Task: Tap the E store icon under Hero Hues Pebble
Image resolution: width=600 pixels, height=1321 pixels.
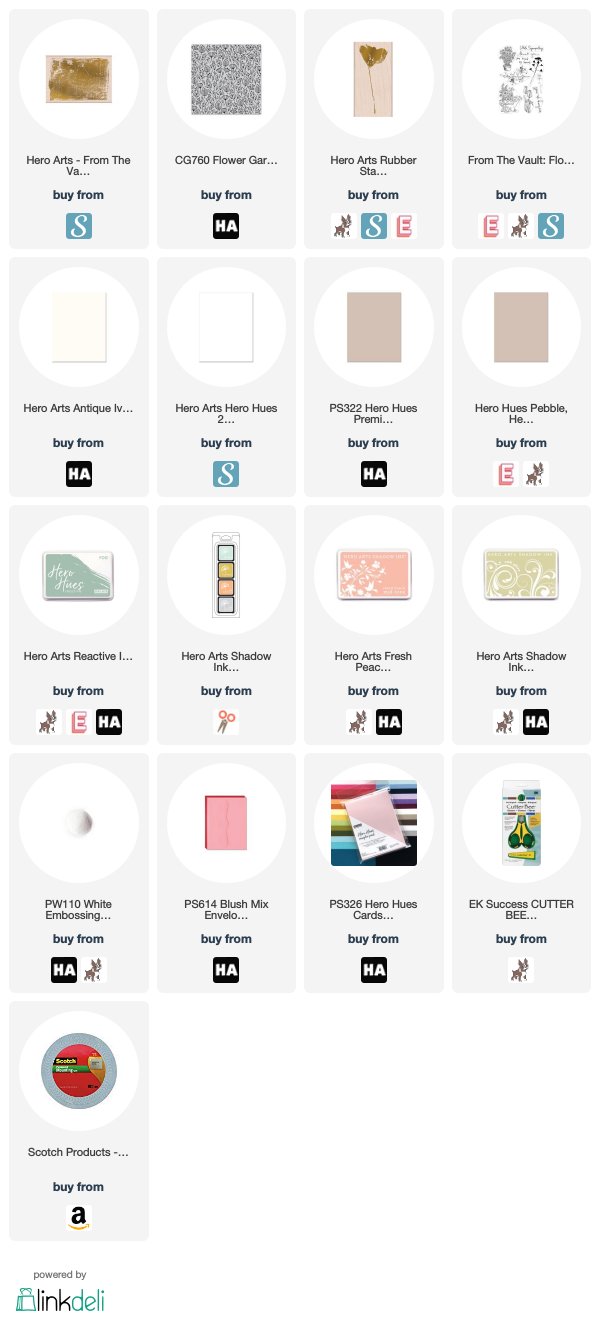Action: 506,475
